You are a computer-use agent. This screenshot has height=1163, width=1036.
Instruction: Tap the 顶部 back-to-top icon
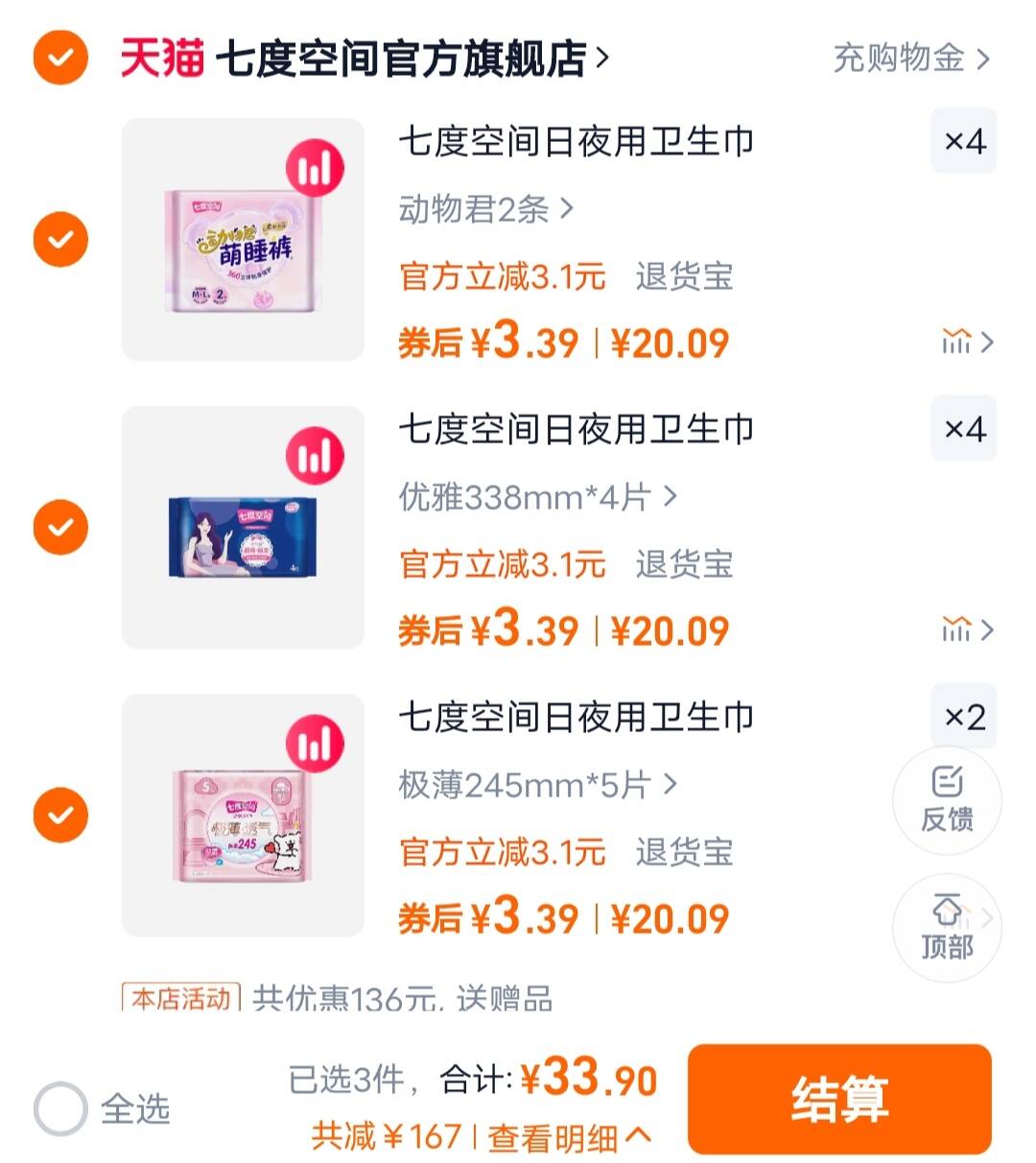tap(947, 926)
